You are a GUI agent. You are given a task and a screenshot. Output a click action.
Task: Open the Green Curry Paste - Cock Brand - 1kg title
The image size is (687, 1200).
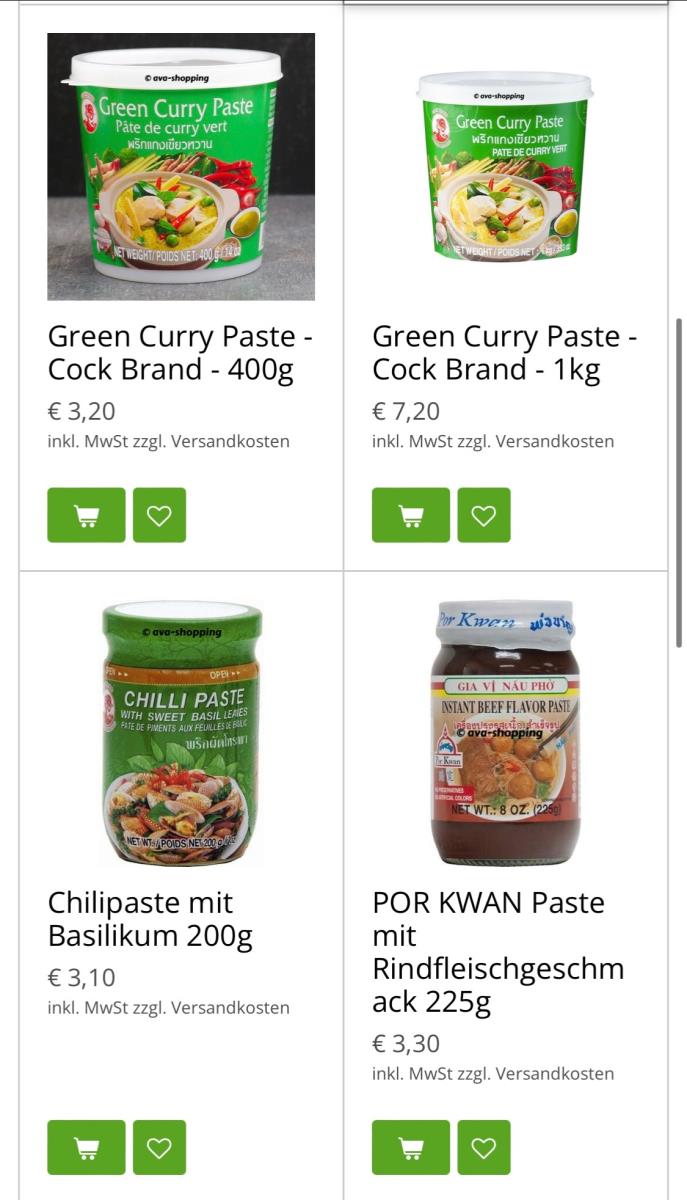click(x=505, y=353)
